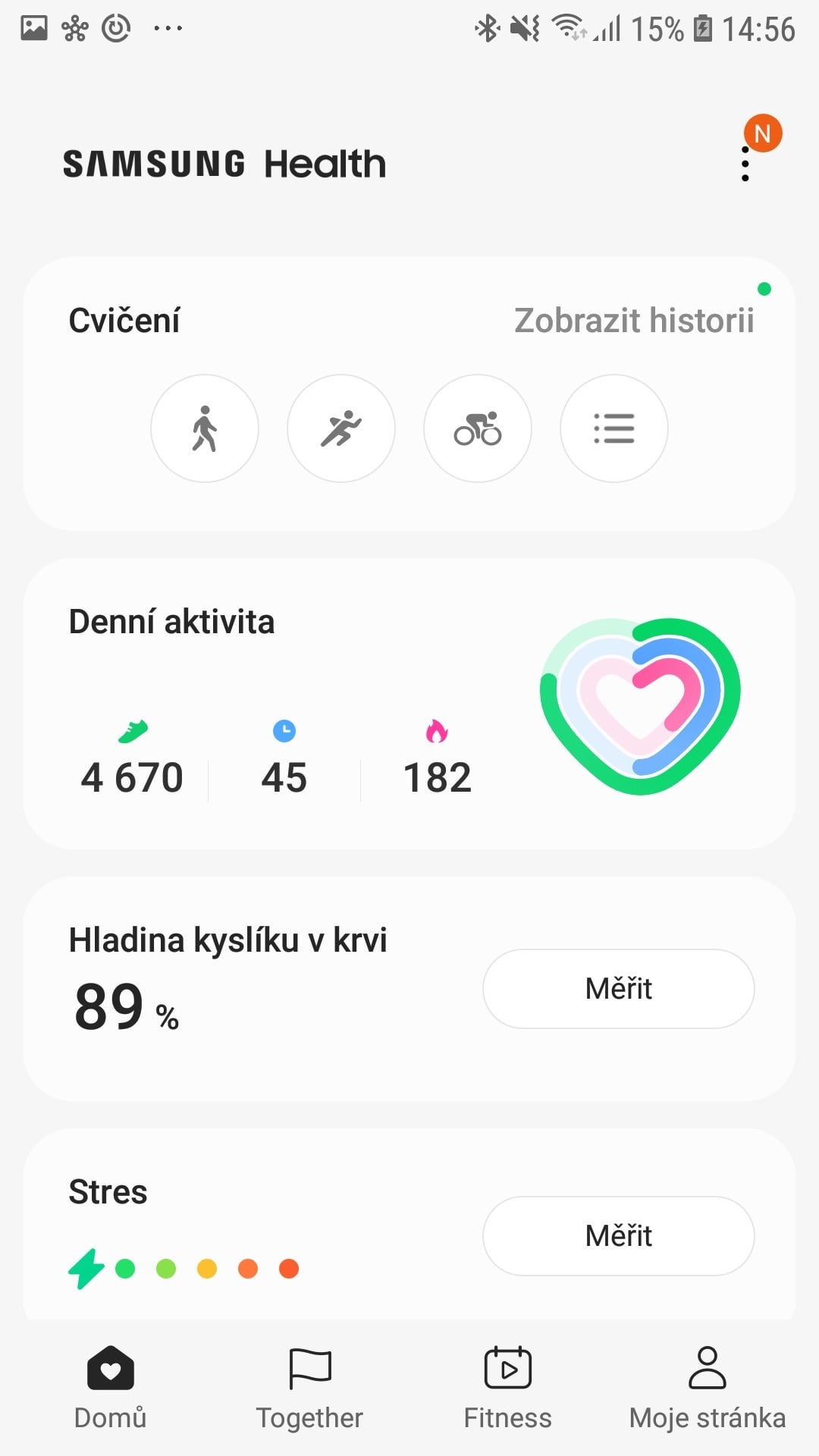This screenshot has width=819, height=1456.
Task: Select the walking exercise icon
Action: [205, 428]
